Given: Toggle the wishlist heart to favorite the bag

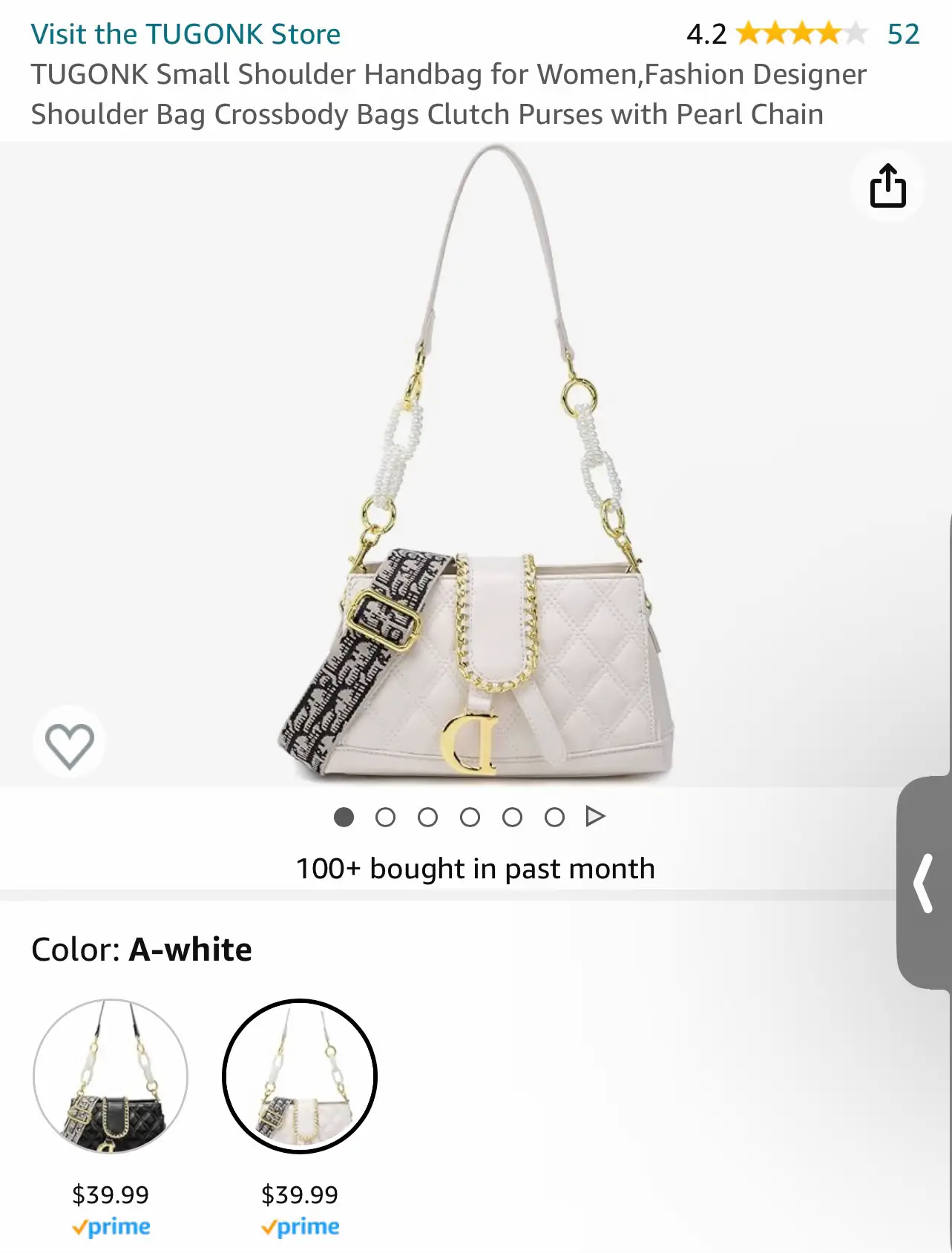Looking at the screenshot, I should (70, 742).
